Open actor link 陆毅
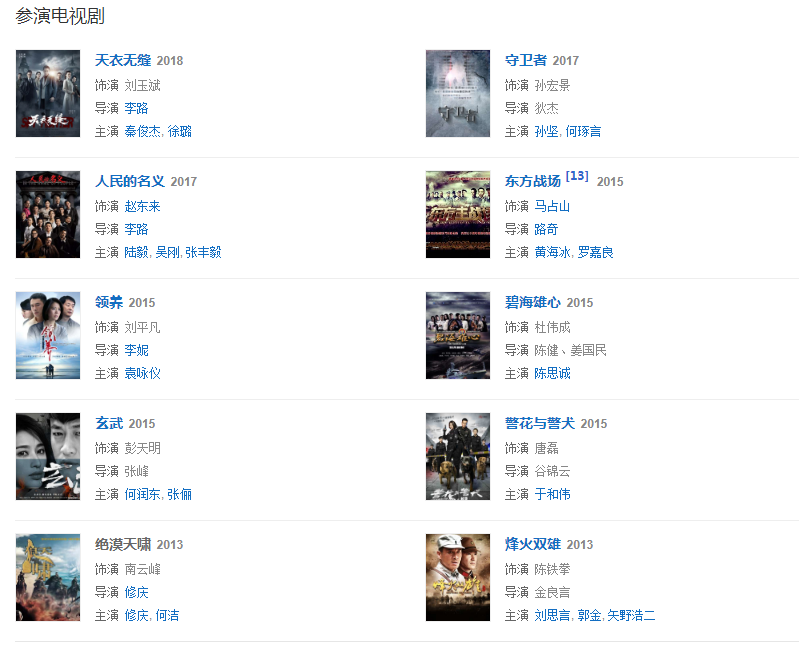The width and height of the screenshot is (799, 647). click(136, 252)
